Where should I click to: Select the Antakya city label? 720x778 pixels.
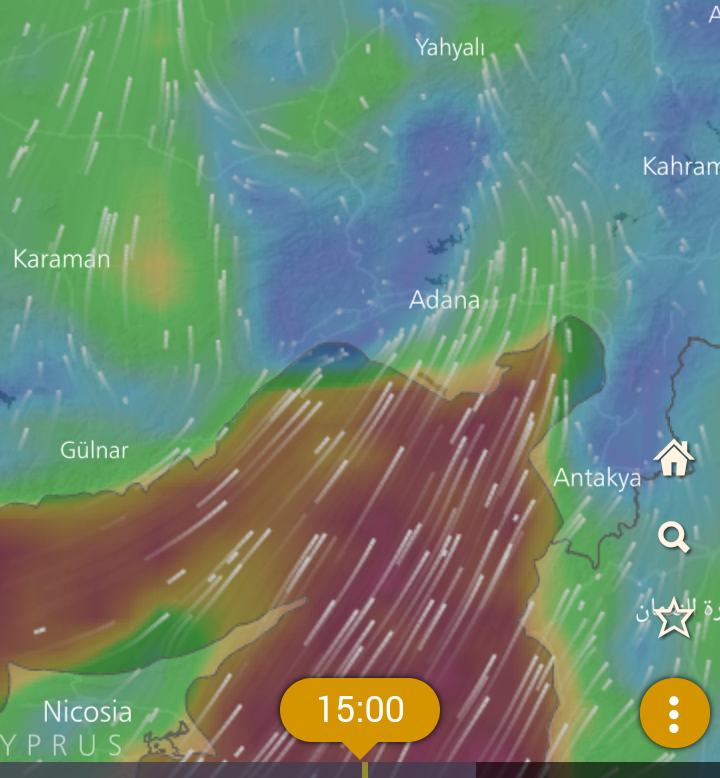[597, 477]
